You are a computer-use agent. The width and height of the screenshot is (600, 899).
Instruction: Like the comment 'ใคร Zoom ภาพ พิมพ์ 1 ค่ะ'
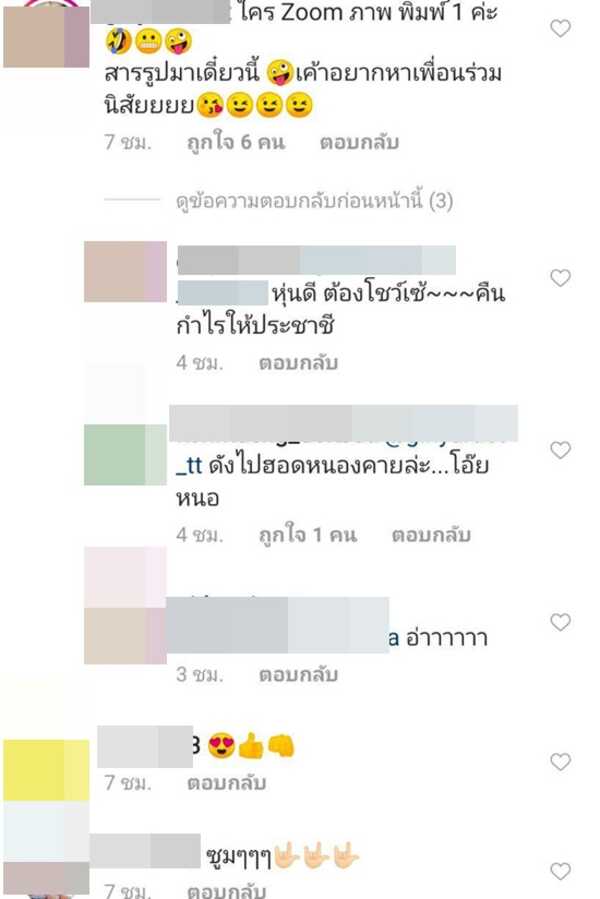(x=561, y=29)
